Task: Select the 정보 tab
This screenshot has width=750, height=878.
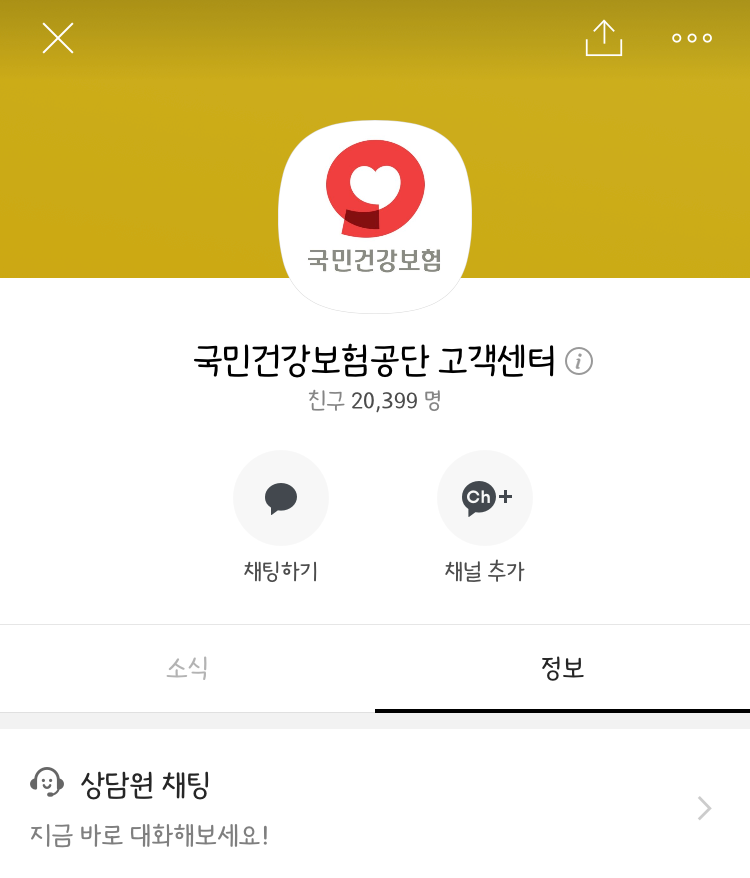Action: (561, 668)
